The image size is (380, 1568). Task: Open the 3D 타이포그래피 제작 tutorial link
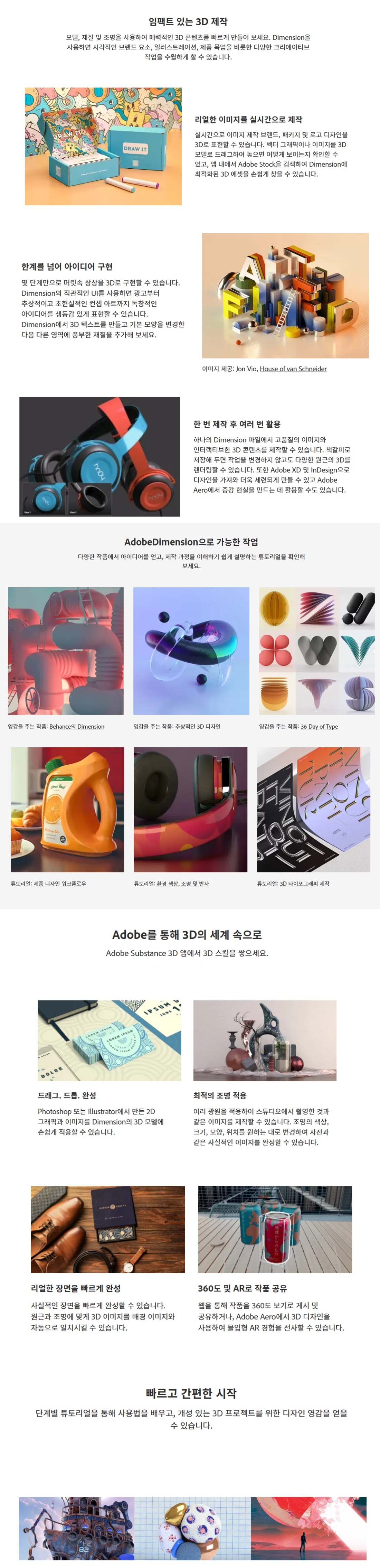click(x=304, y=883)
